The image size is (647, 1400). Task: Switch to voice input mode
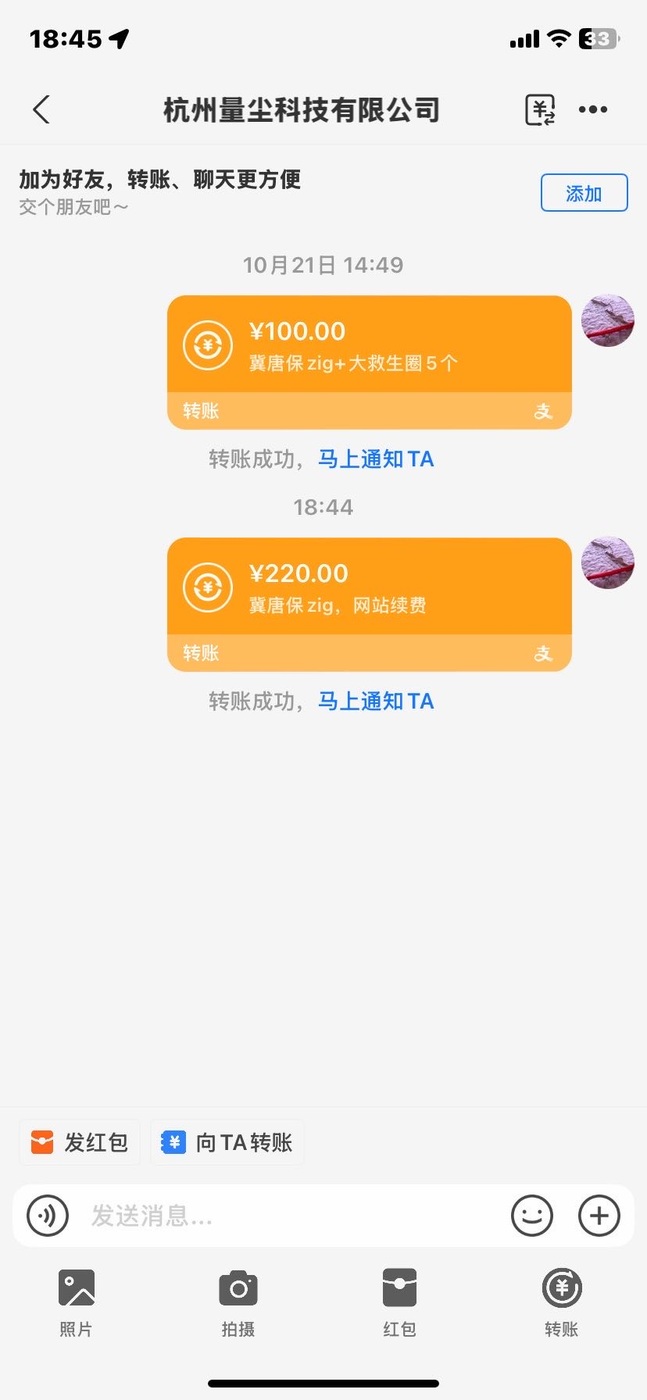tap(48, 1216)
